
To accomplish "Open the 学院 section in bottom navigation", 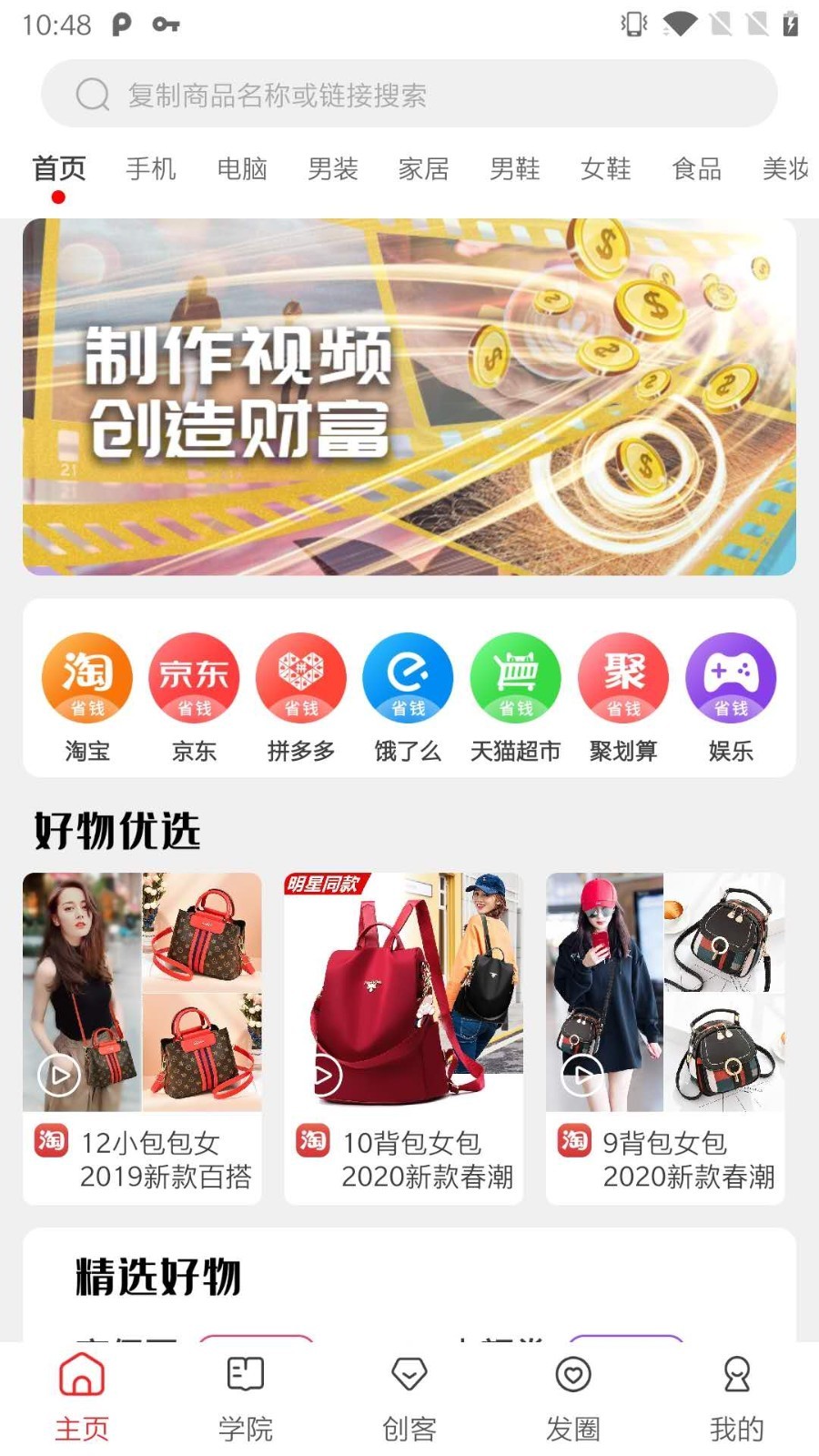I will pyautogui.click(x=246, y=1397).
